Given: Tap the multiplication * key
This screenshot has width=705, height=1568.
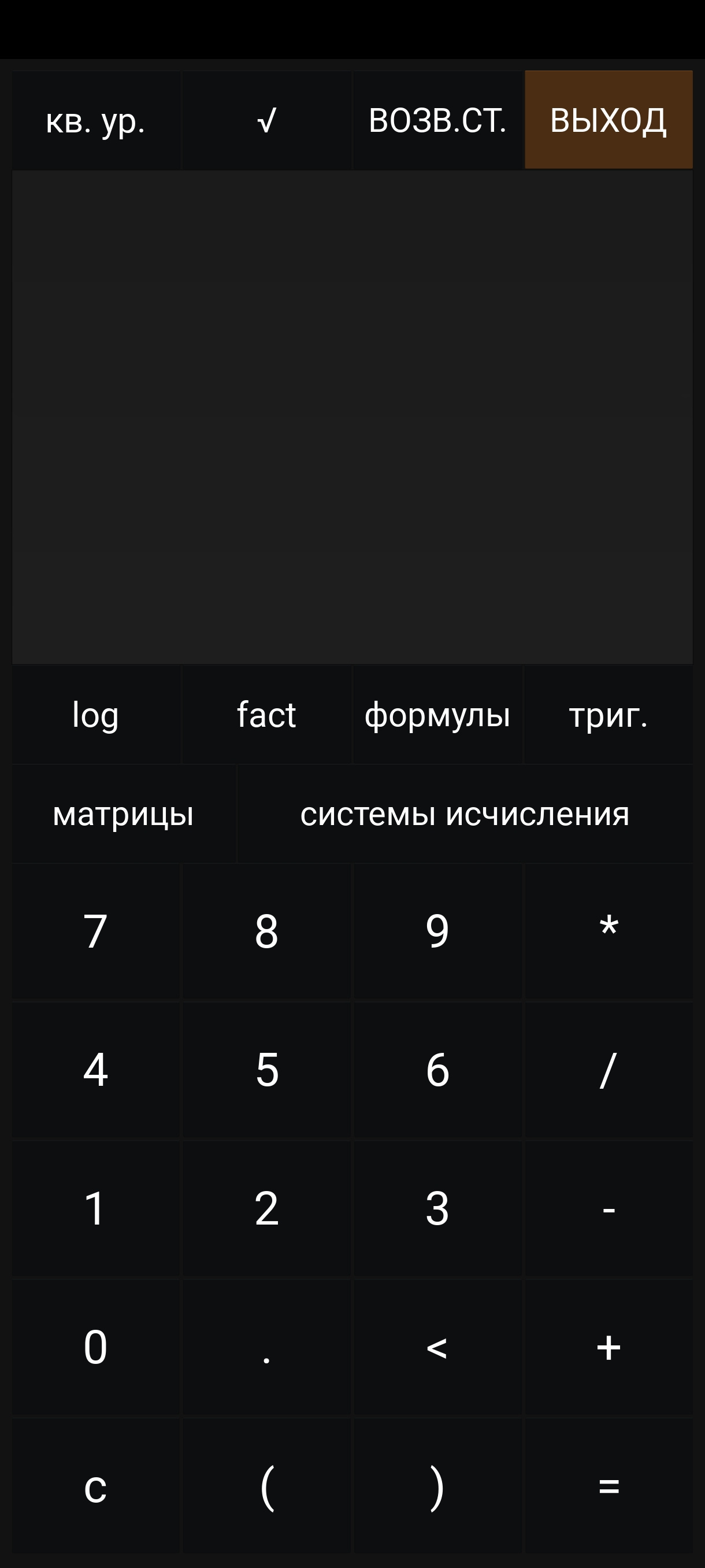Looking at the screenshot, I should tap(608, 931).
